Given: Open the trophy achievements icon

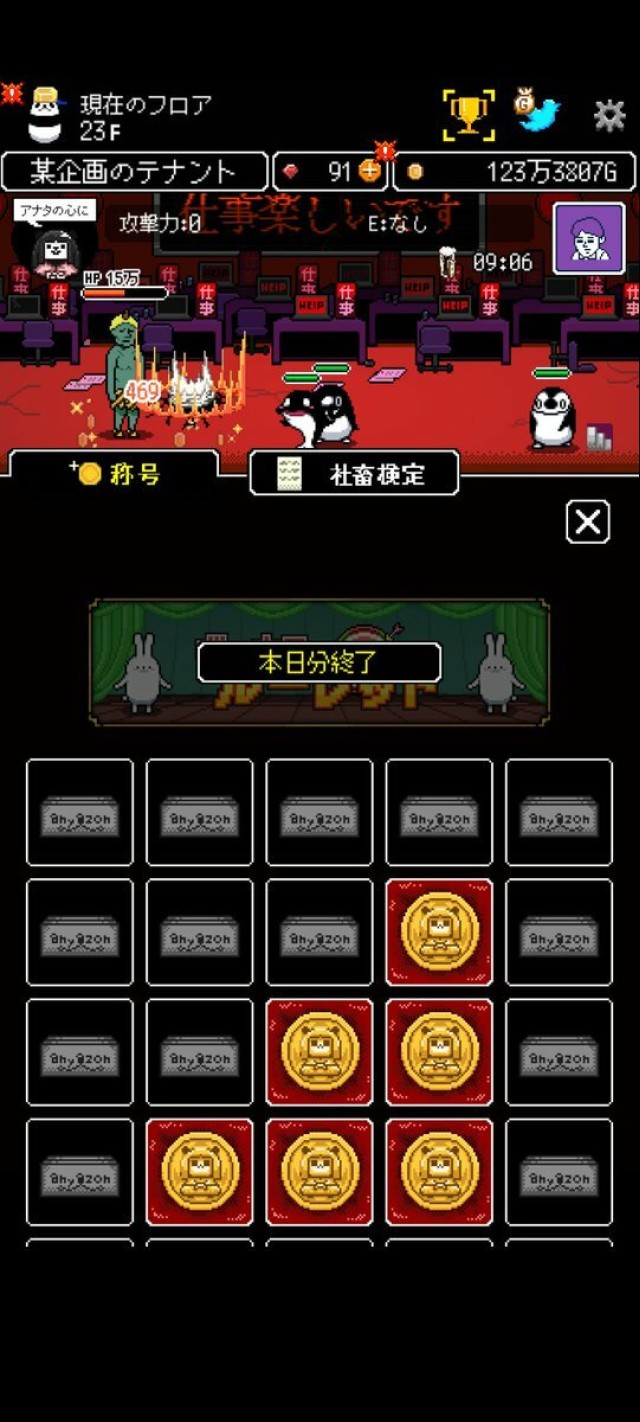Looking at the screenshot, I should (468, 115).
